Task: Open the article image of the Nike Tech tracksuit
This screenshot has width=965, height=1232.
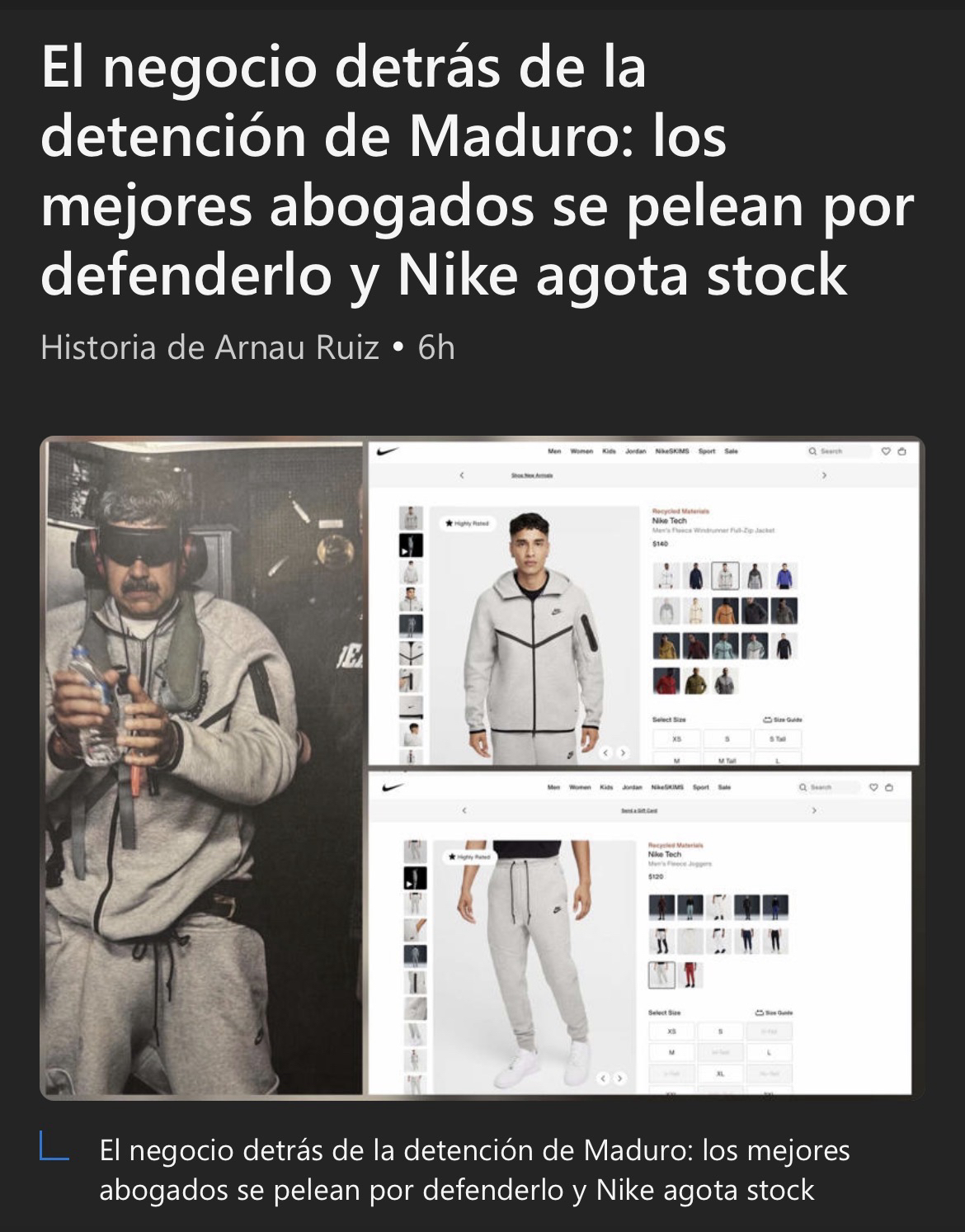Action: (x=482, y=767)
